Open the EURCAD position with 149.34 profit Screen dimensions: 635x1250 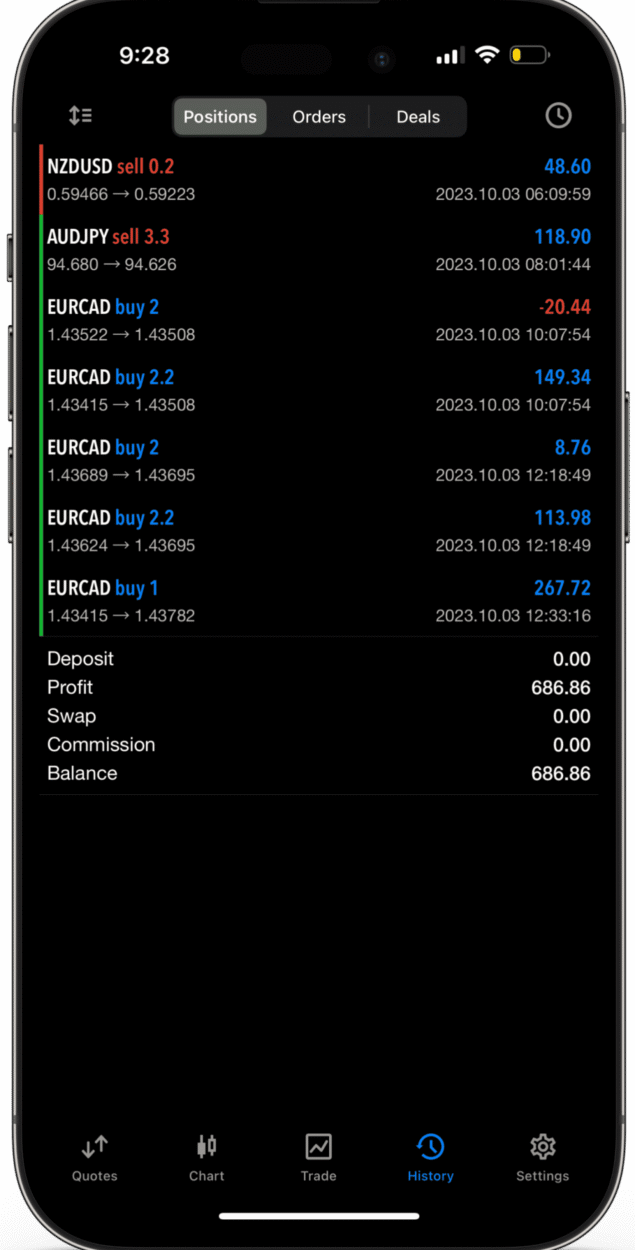point(319,390)
